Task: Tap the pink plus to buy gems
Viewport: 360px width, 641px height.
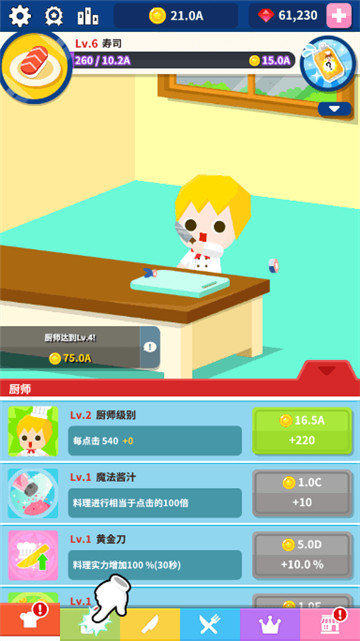Action: (x=339, y=16)
